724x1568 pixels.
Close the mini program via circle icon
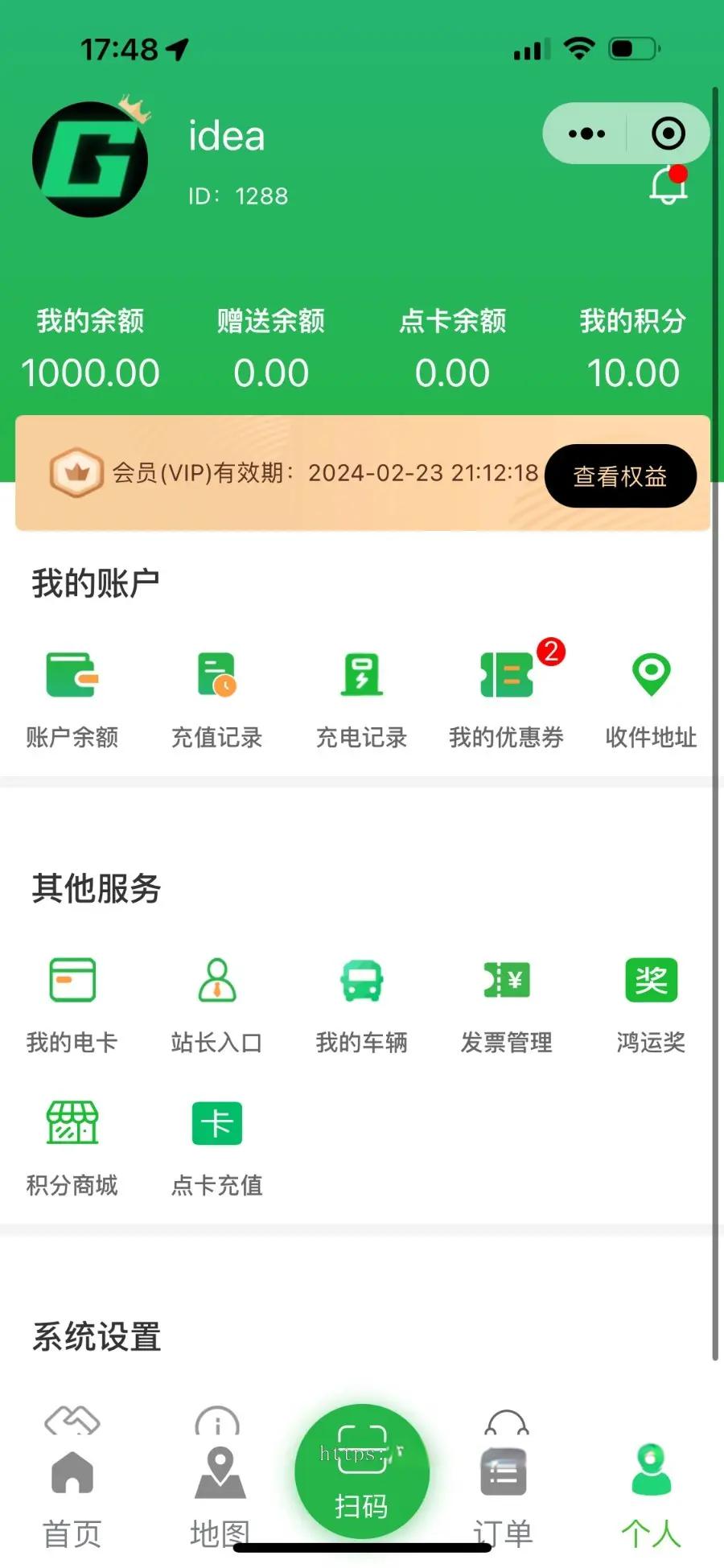[x=668, y=134]
